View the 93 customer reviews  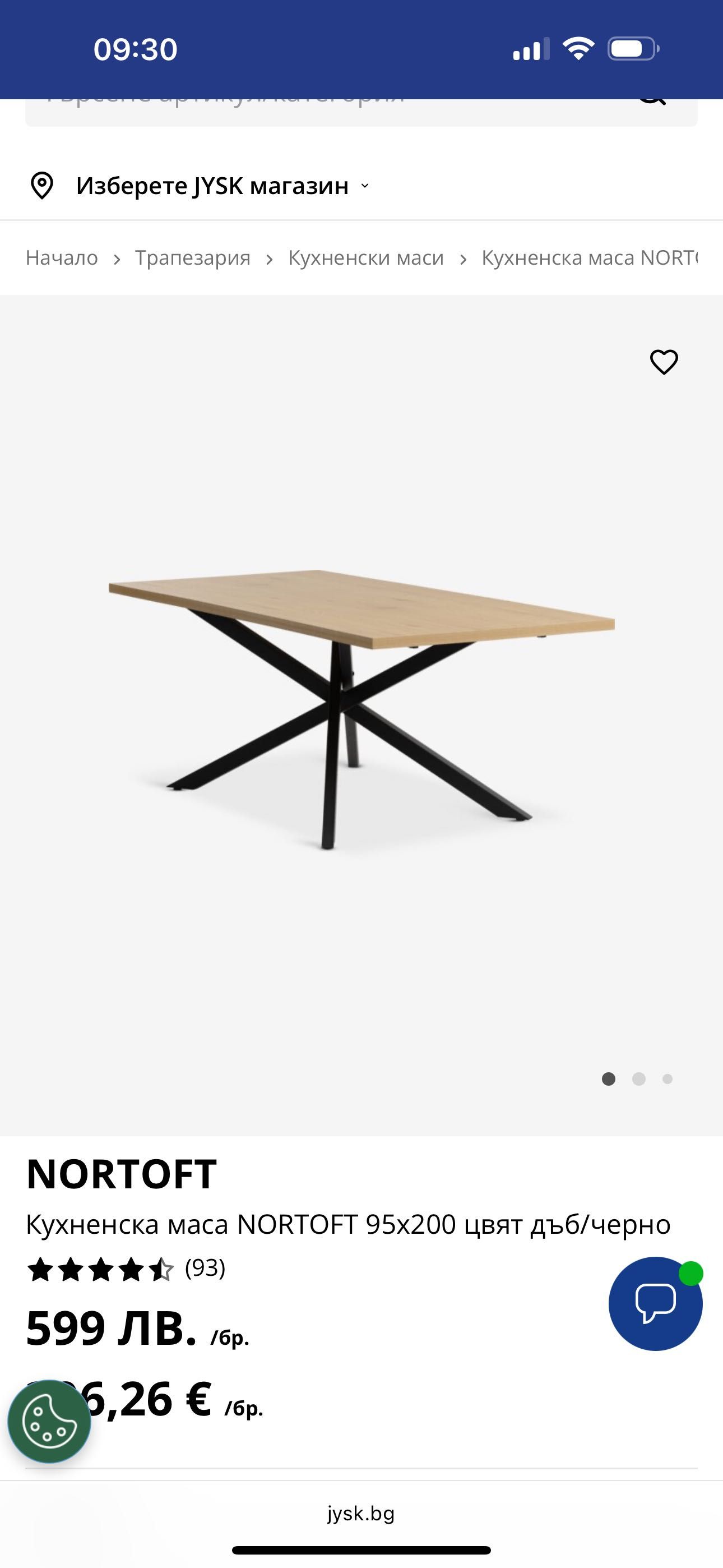tap(205, 1268)
